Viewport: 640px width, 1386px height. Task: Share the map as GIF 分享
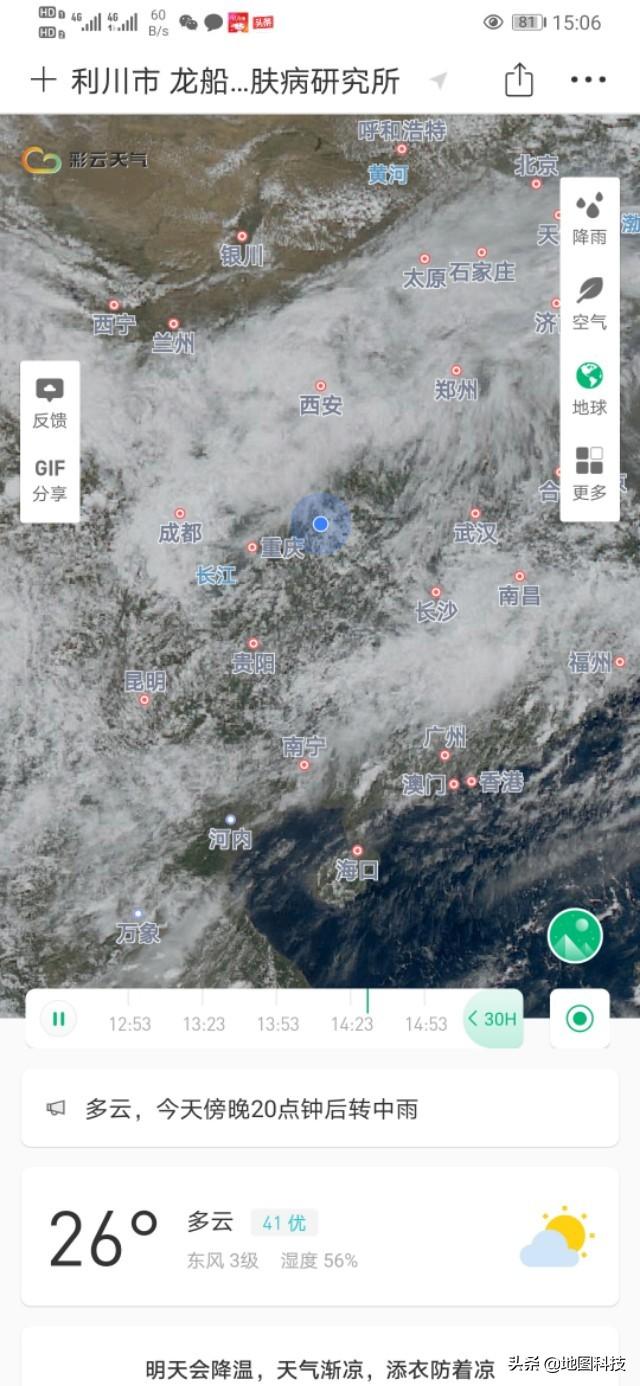(x=50, y=480)
